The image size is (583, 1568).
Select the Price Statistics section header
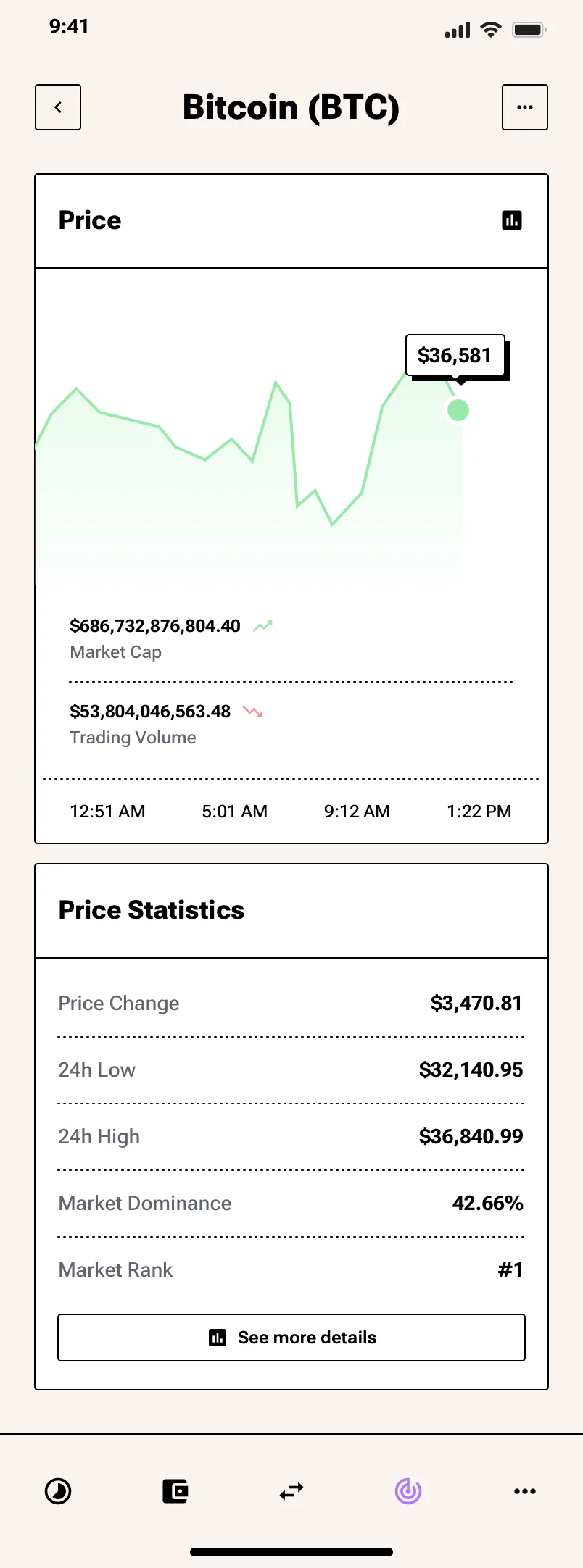pyautogui.click(x=151, y=909)
